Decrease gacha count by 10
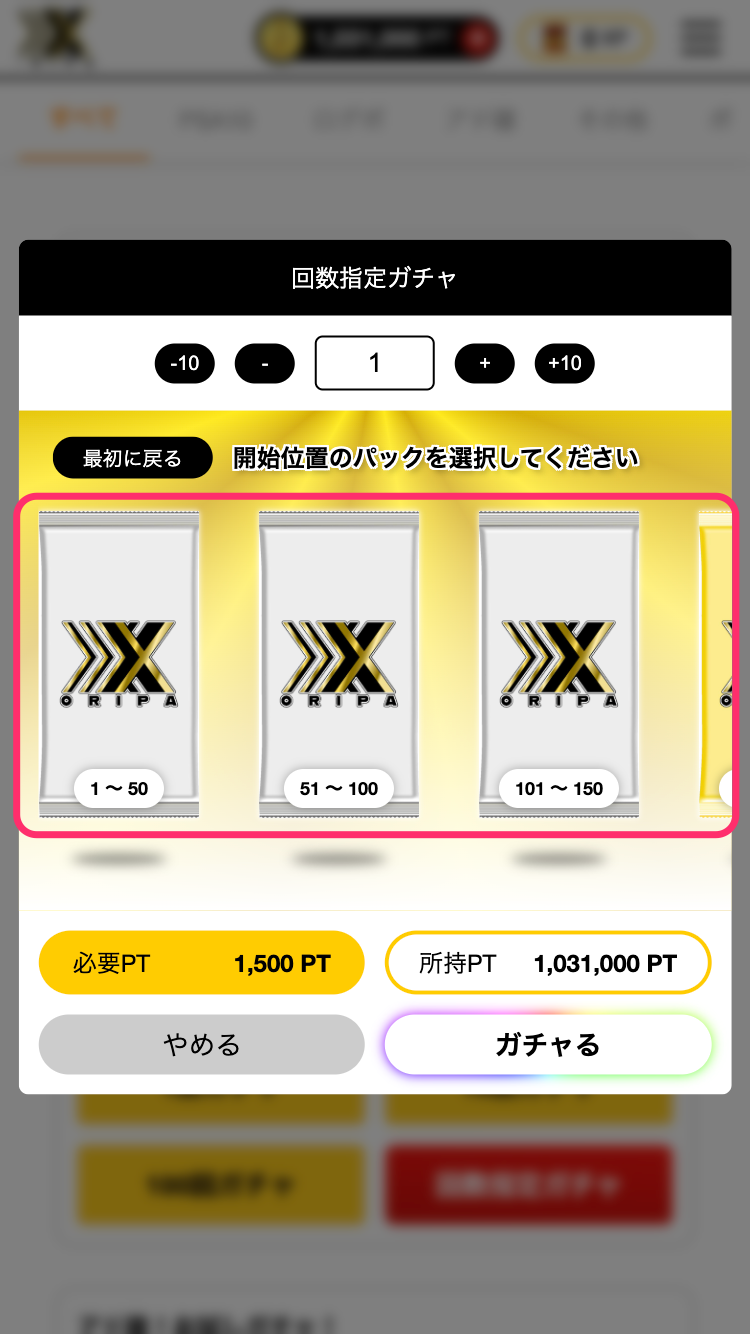Screen dimensions: 750x1334 coord(184,363)
